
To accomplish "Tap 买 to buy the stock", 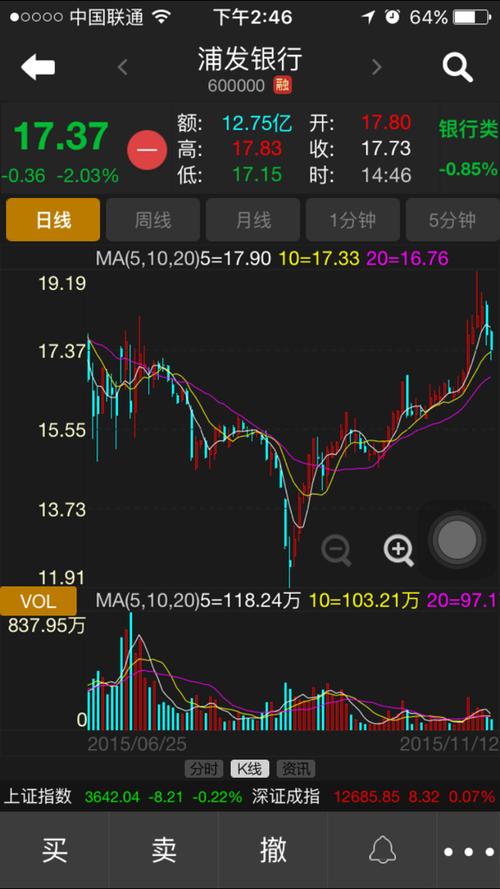I will coord(54,850).
